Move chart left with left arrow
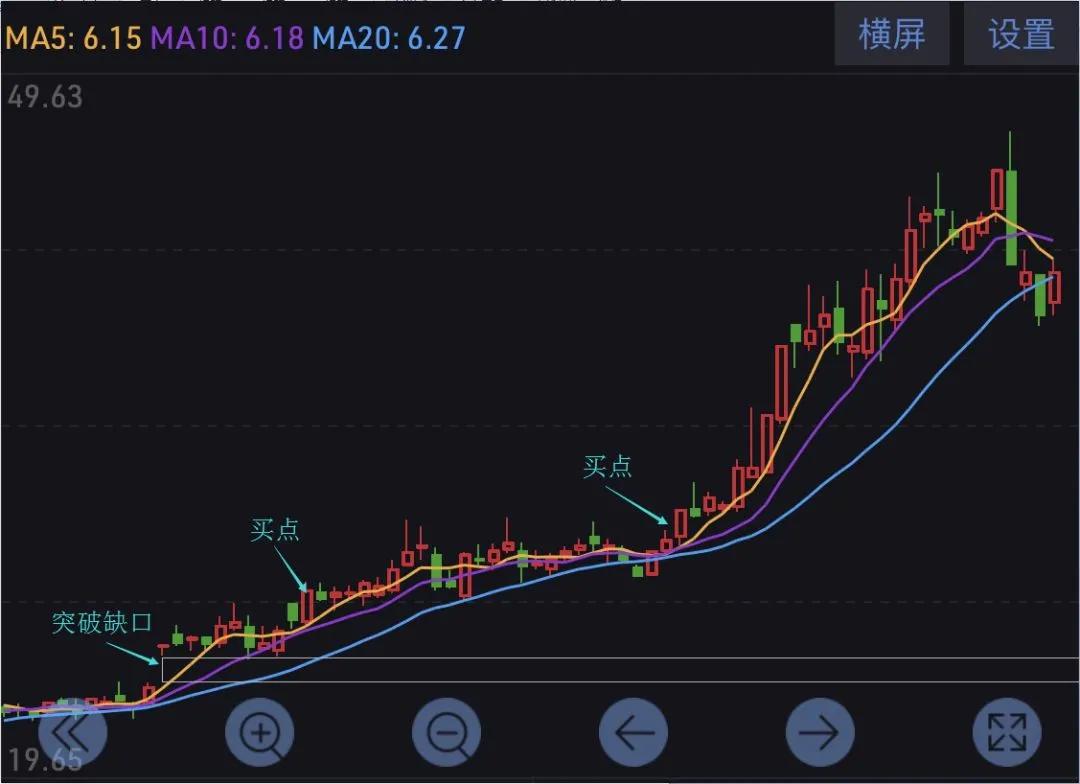1080x784 pixels. click(x=633, y=733)
